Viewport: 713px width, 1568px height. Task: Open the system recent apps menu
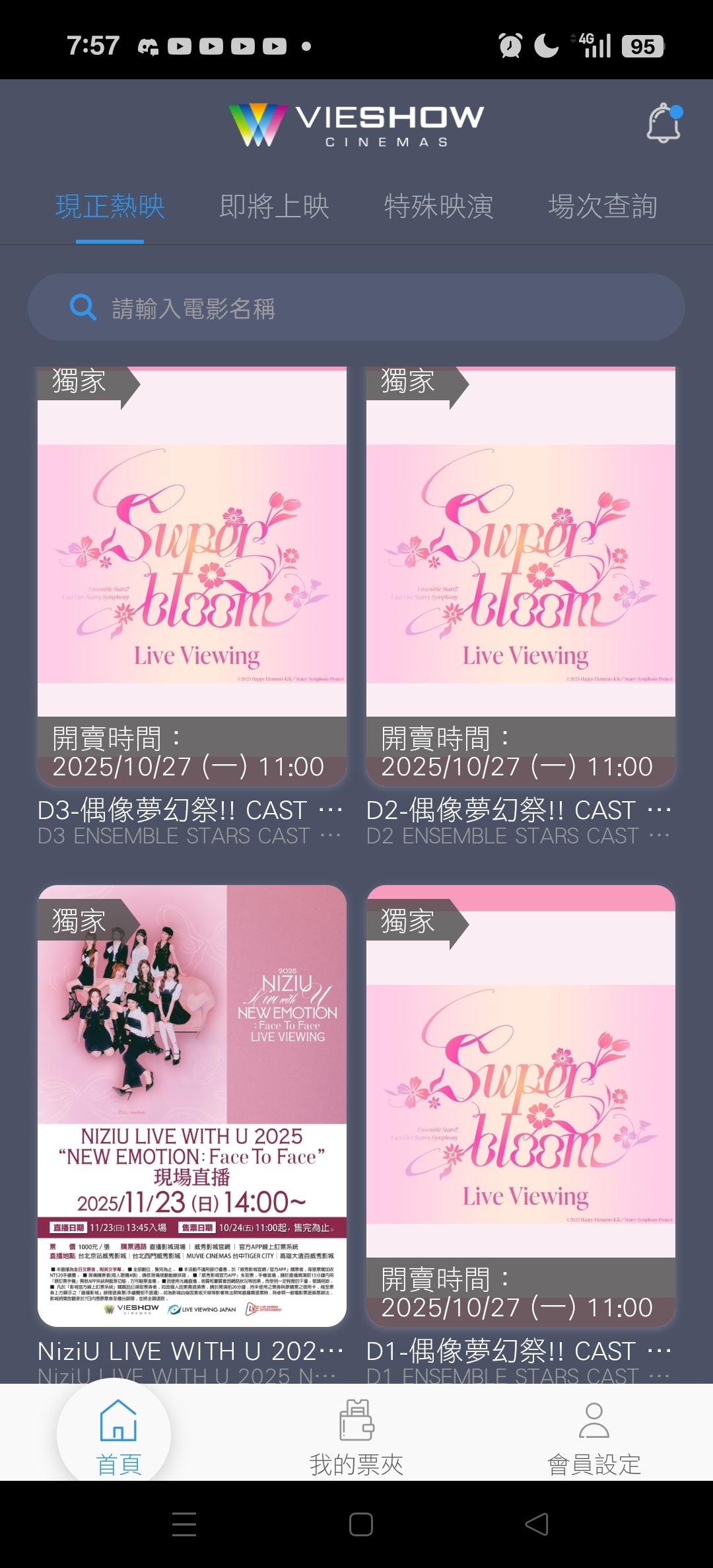184,1524
